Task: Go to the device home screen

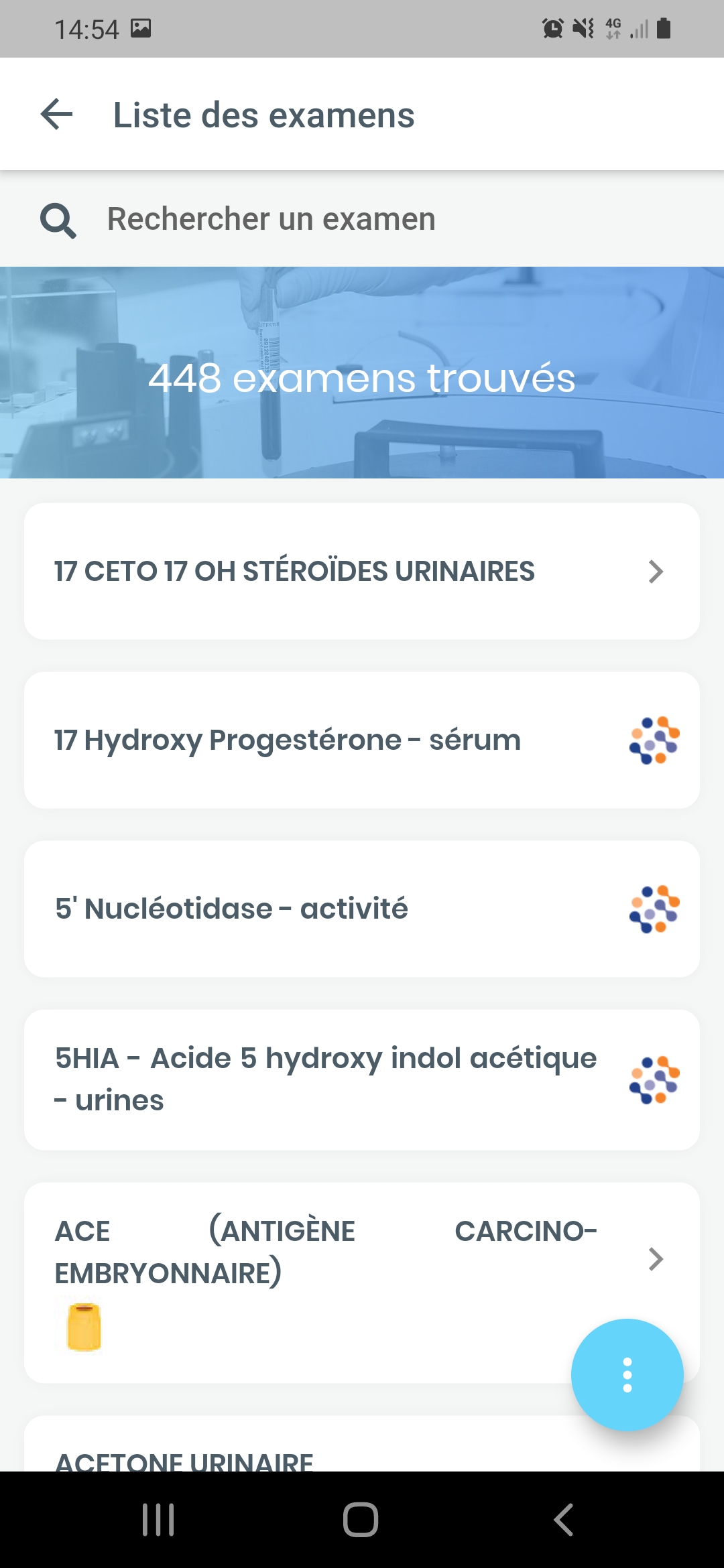Action: coord(361,1519)
